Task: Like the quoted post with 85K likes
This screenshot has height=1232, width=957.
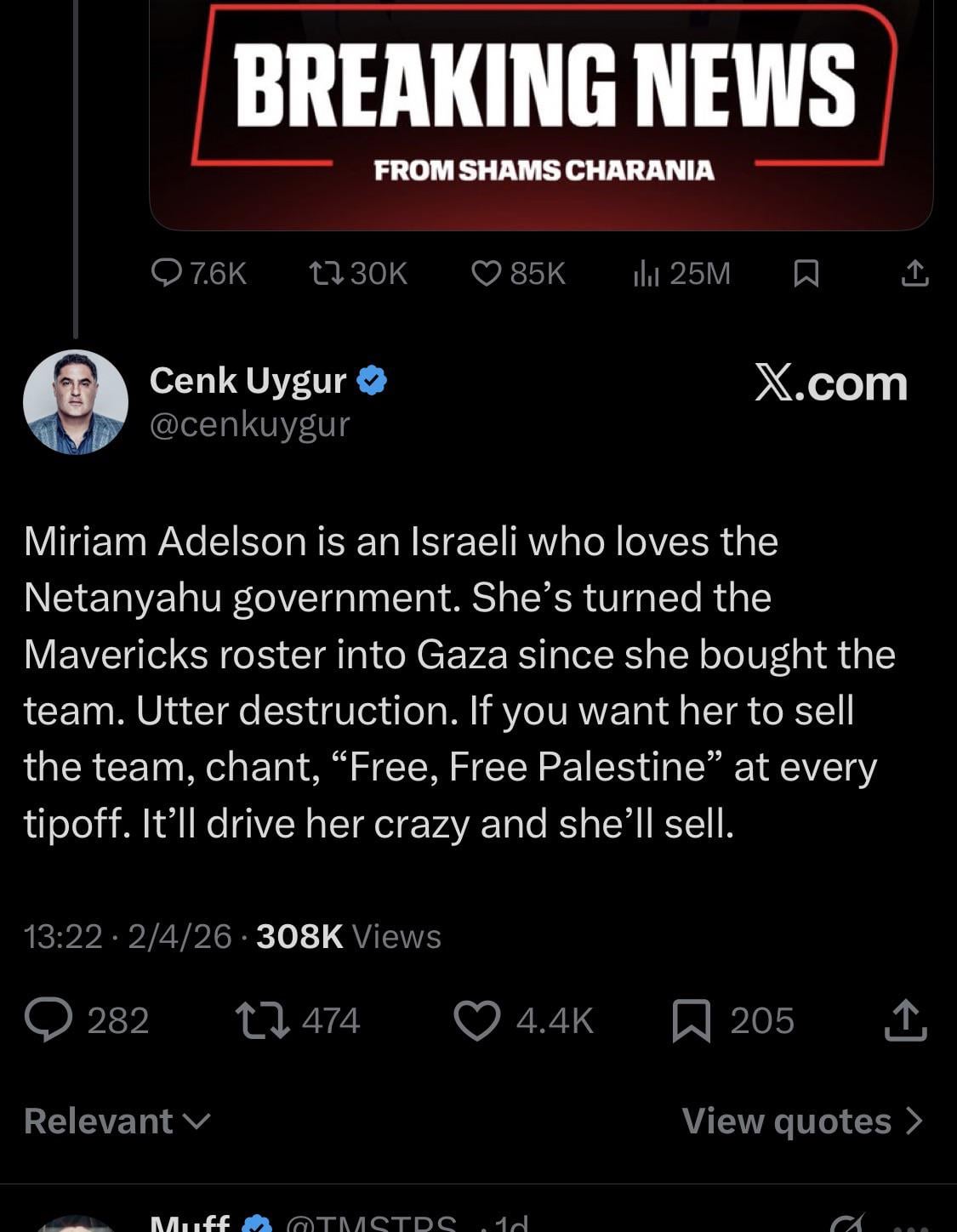Action: (x=486, y=273)
